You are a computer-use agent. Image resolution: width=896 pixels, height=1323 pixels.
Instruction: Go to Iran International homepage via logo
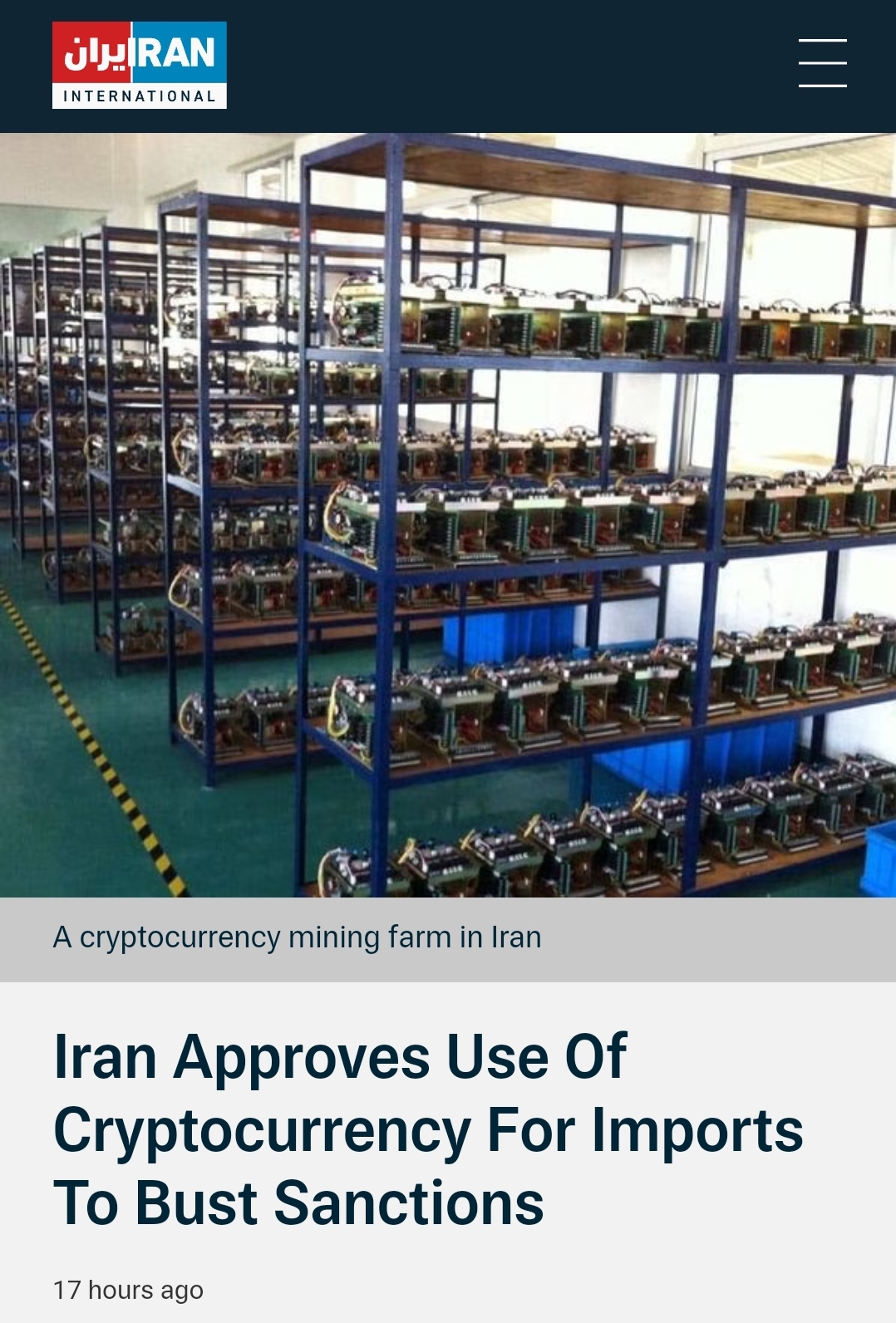[x=140, y=65]
